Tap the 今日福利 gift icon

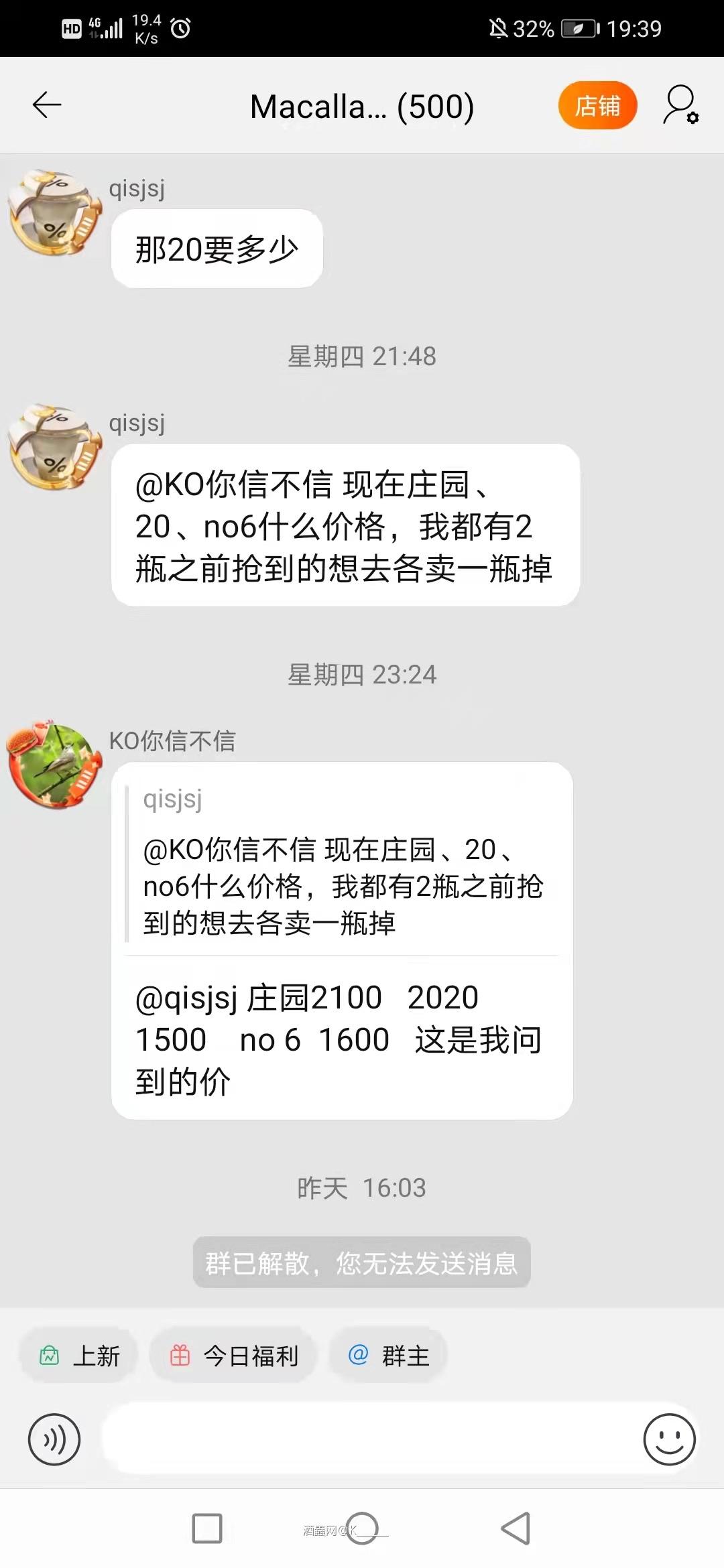[179, 1354]
